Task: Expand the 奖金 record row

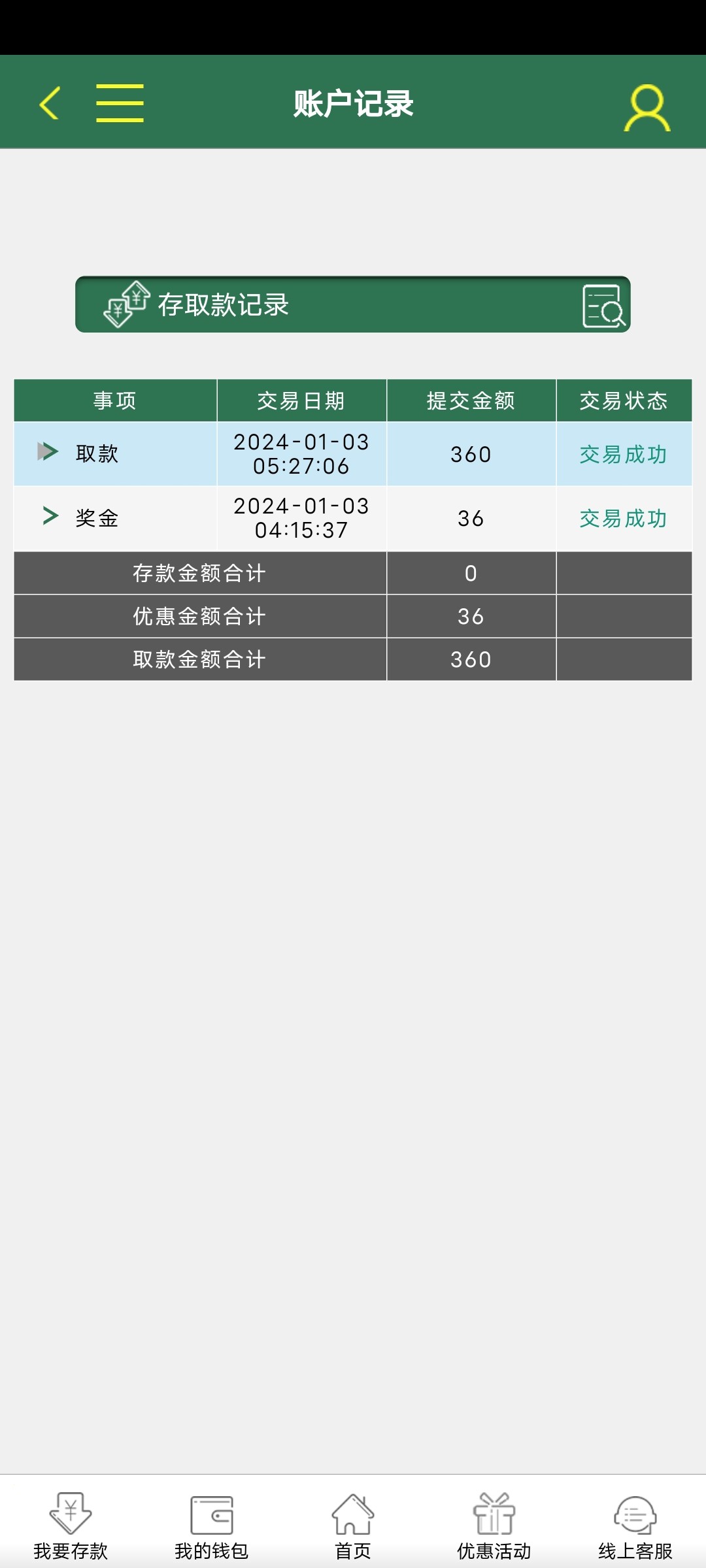Action: 50,516
